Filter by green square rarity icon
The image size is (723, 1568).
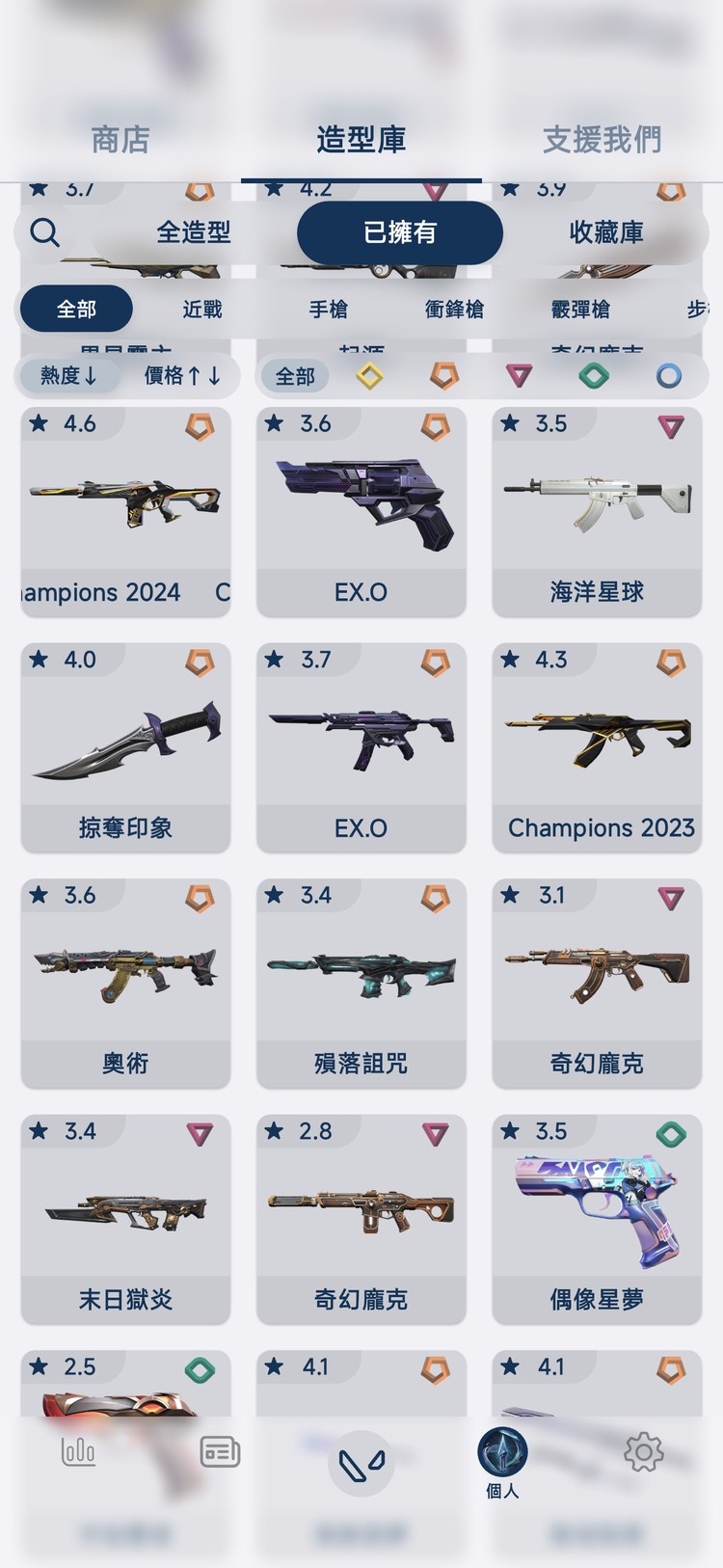tap(593, 377)
